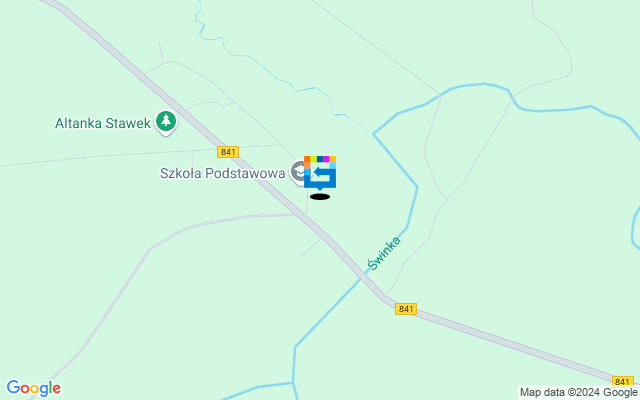Open the Szkoła Podstawowa school marker

[x=299, y=172]
